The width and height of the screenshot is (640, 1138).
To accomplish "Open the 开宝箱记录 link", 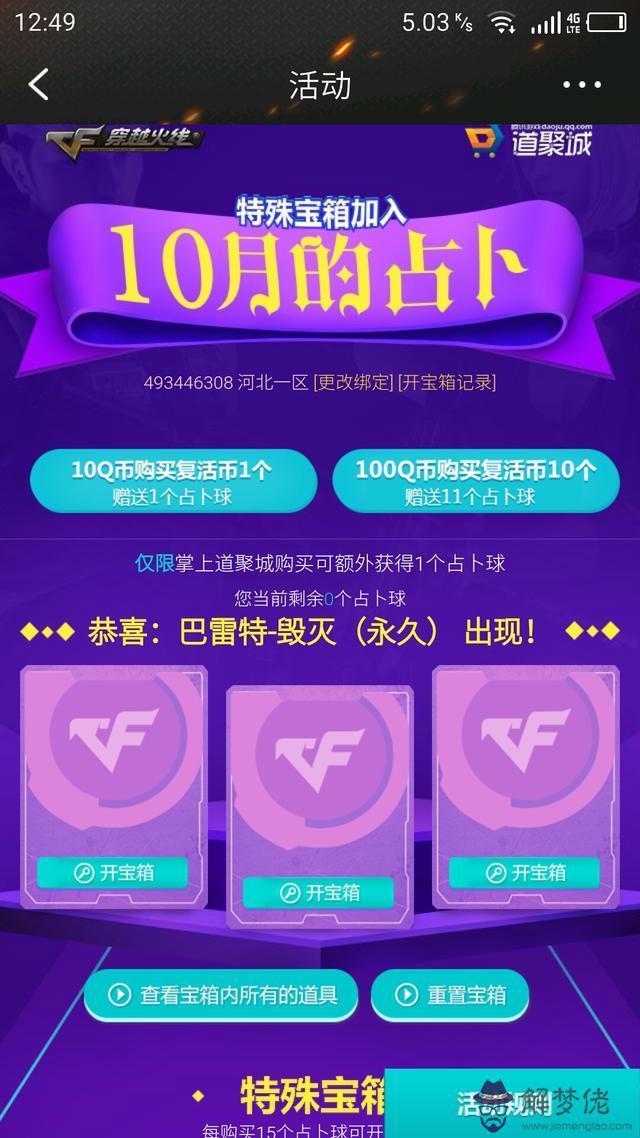I will coord(447,382).
